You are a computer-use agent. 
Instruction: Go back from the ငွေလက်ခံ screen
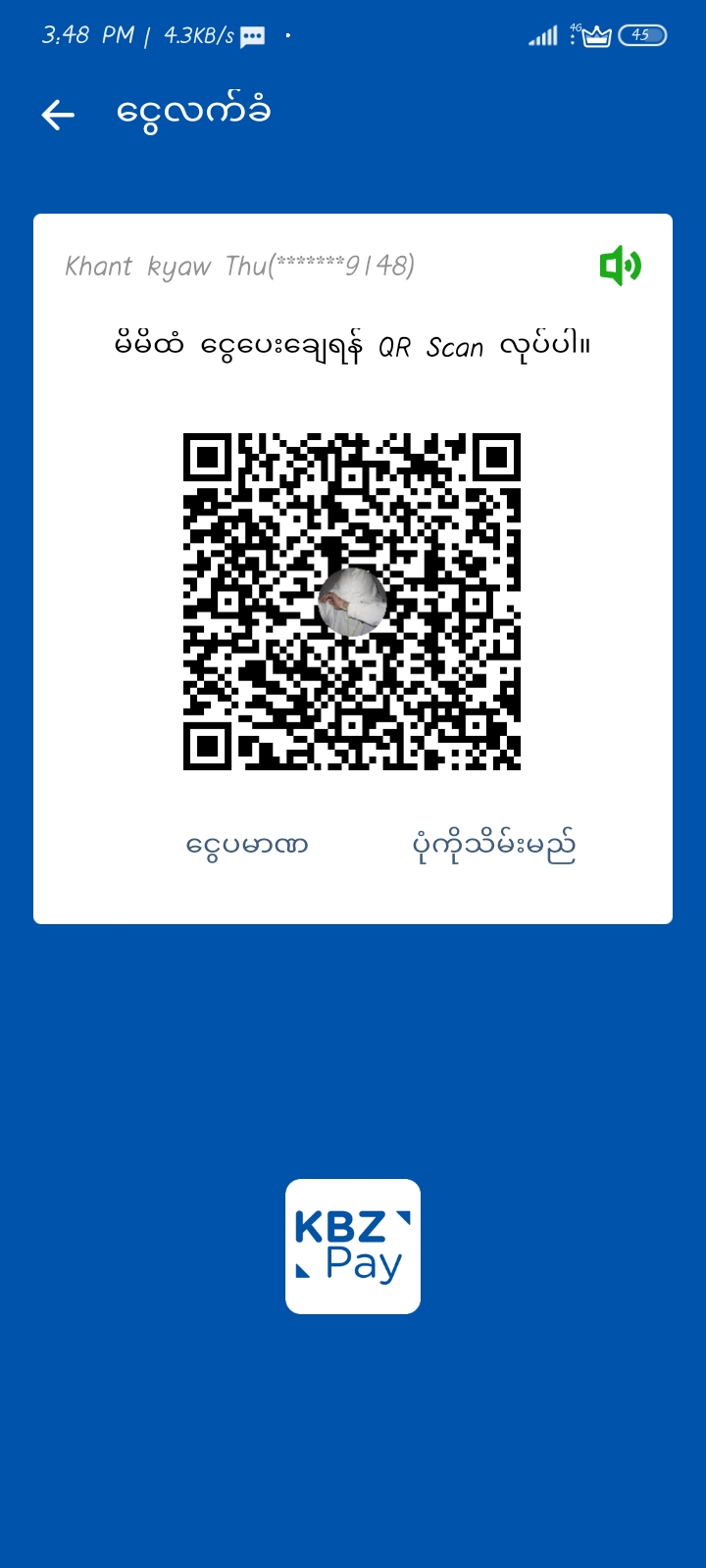[58, 115]
